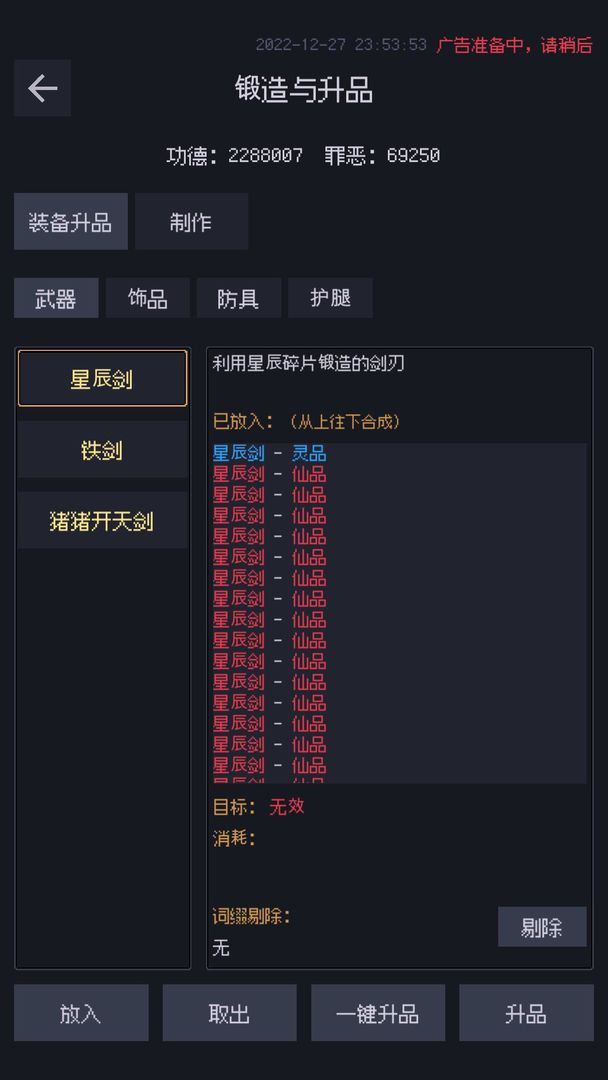Select the 武器 category

56,298
